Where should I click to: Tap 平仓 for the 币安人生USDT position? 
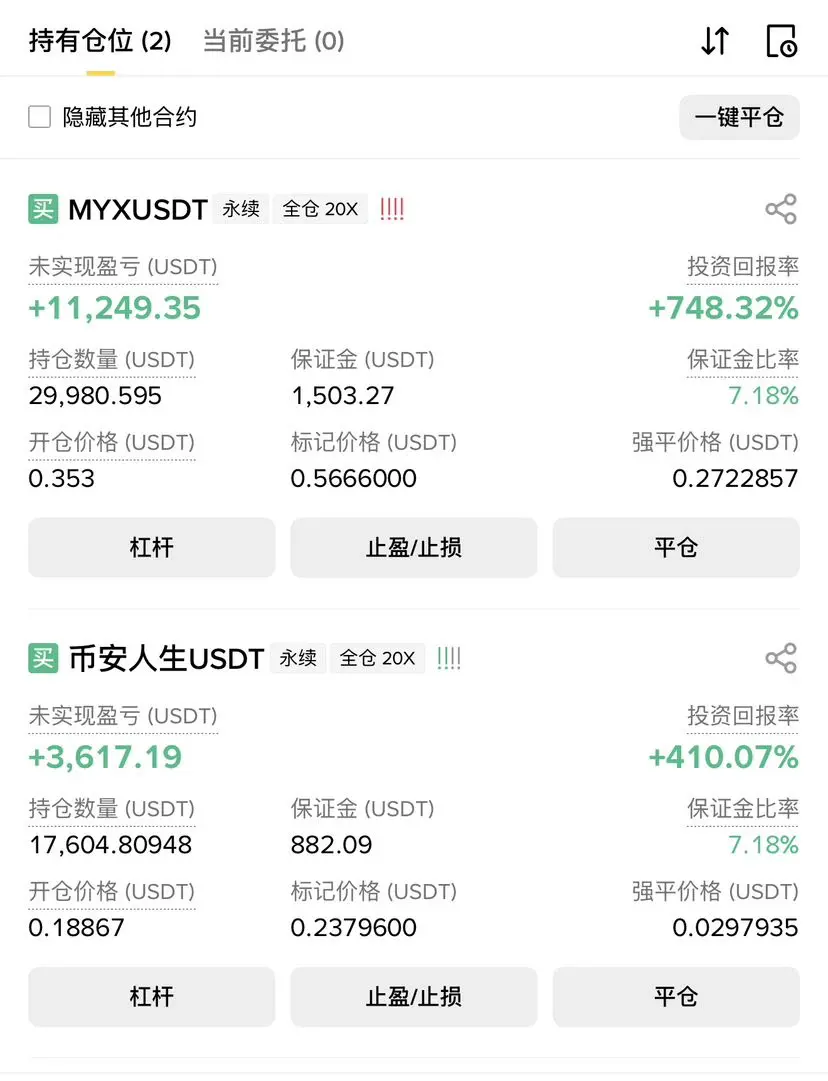point(676,996)
